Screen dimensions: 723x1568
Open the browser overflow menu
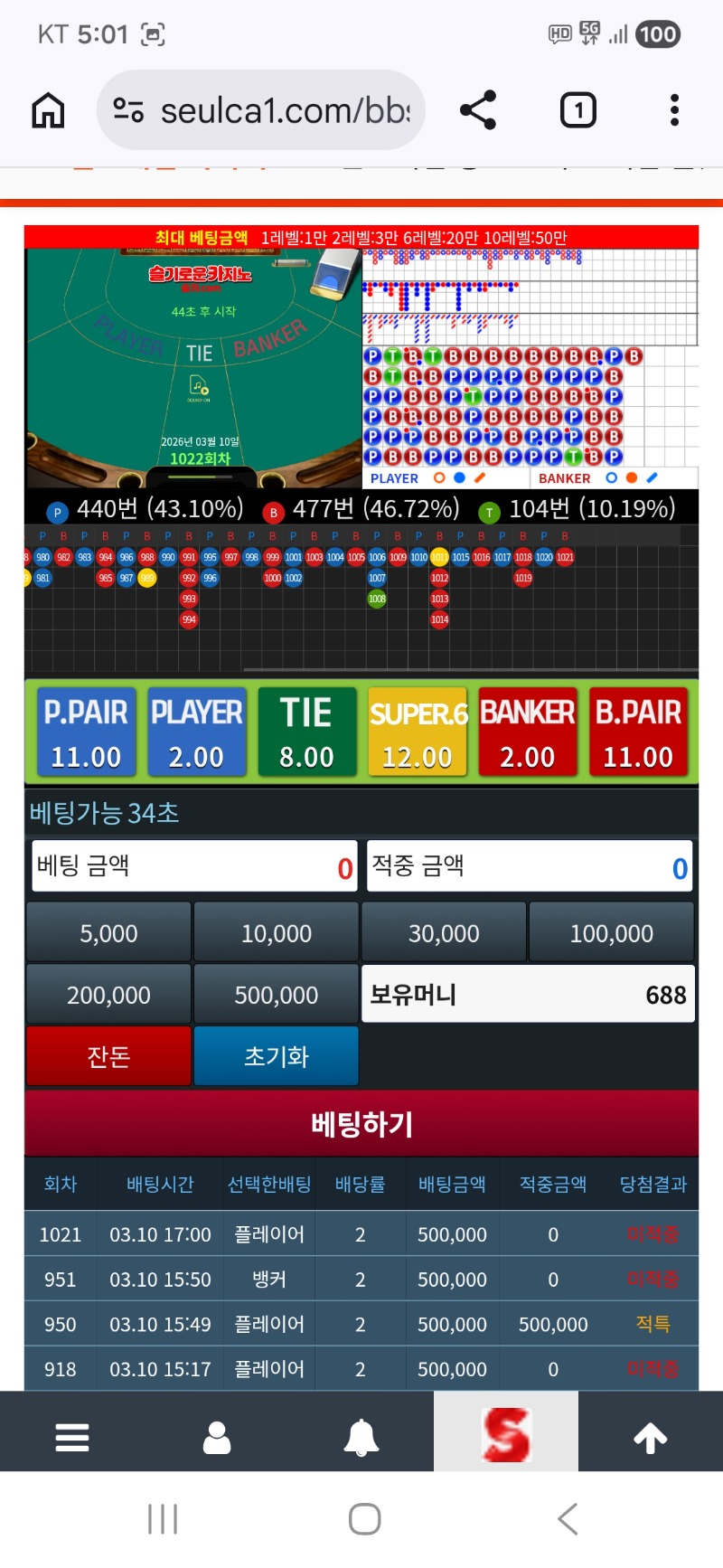(x=674, y=110)
